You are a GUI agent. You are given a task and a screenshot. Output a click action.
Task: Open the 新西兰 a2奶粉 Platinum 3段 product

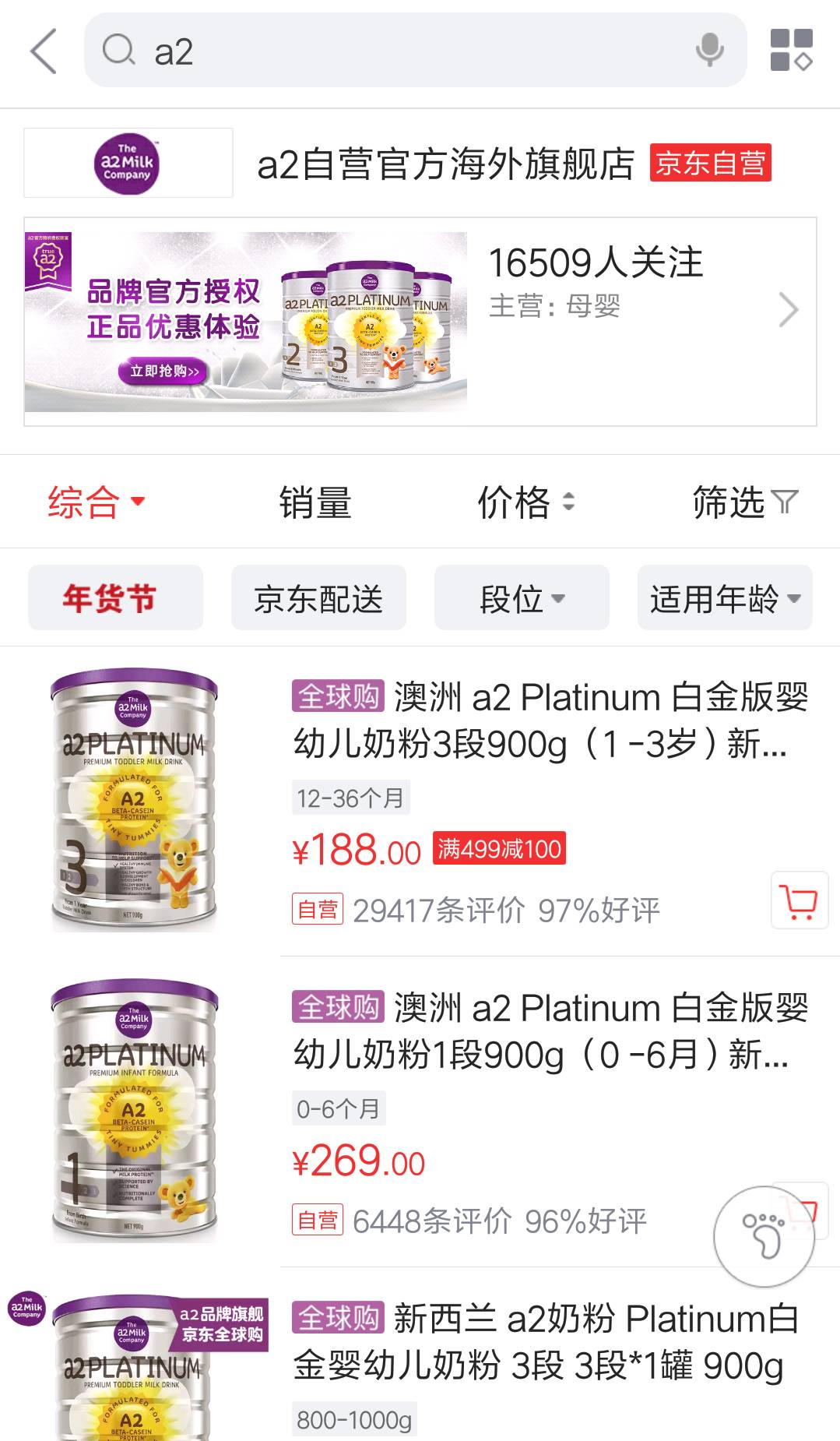(x=545, y=1342)
